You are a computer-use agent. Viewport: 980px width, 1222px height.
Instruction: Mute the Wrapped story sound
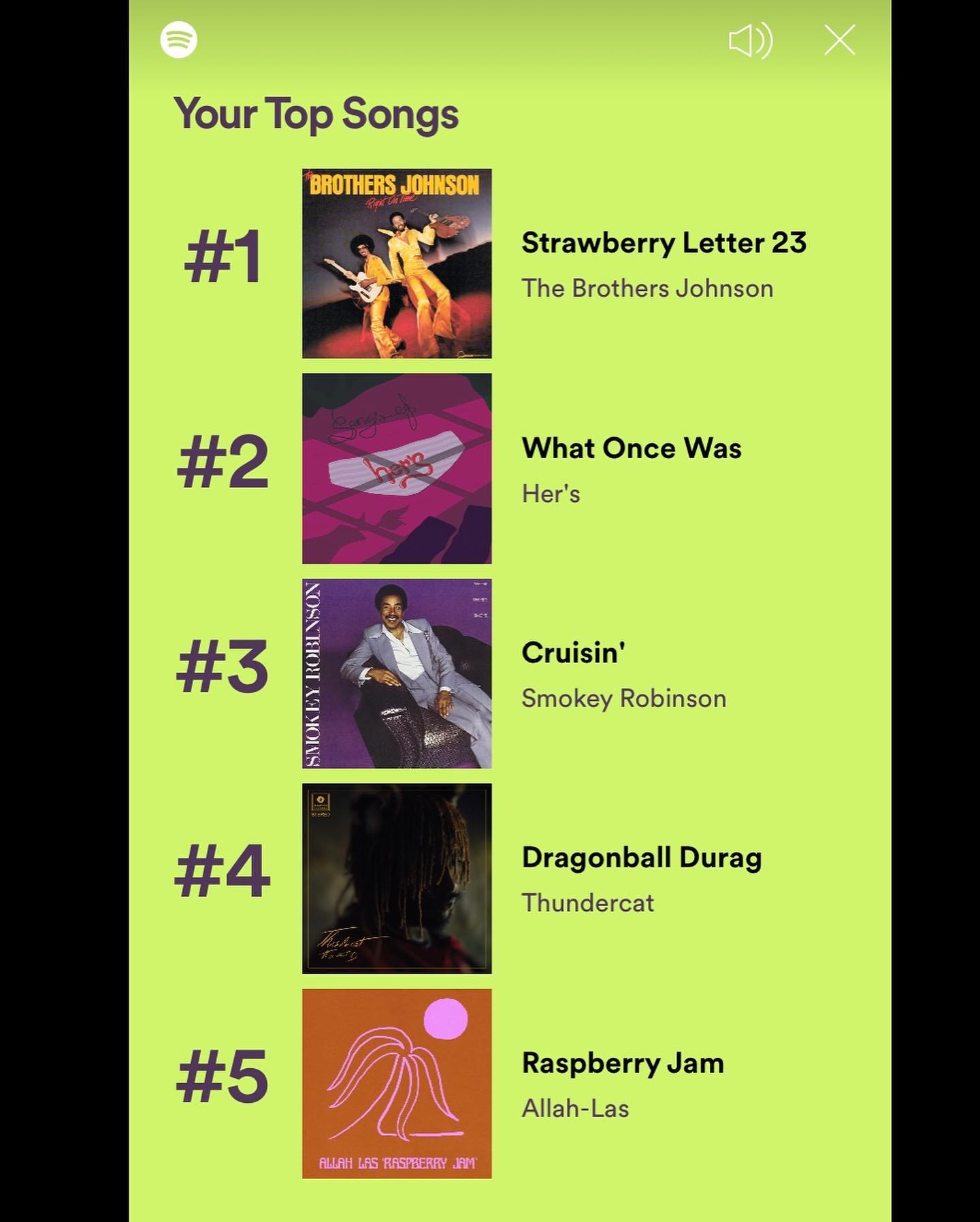click(750, 41)
